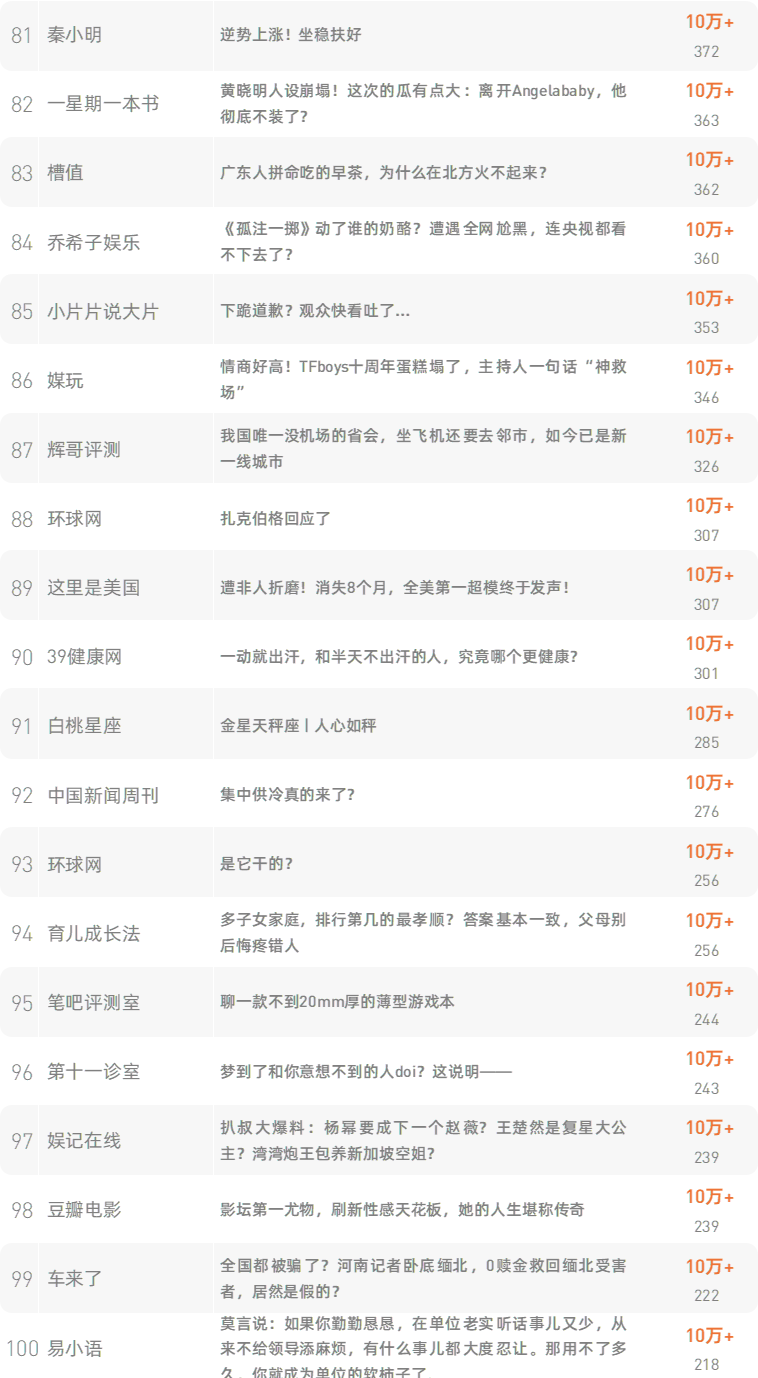Open 媒玩's TFboys 十周年蛋糕 article
758x1378 pixels.
click(x=424, y=380)
